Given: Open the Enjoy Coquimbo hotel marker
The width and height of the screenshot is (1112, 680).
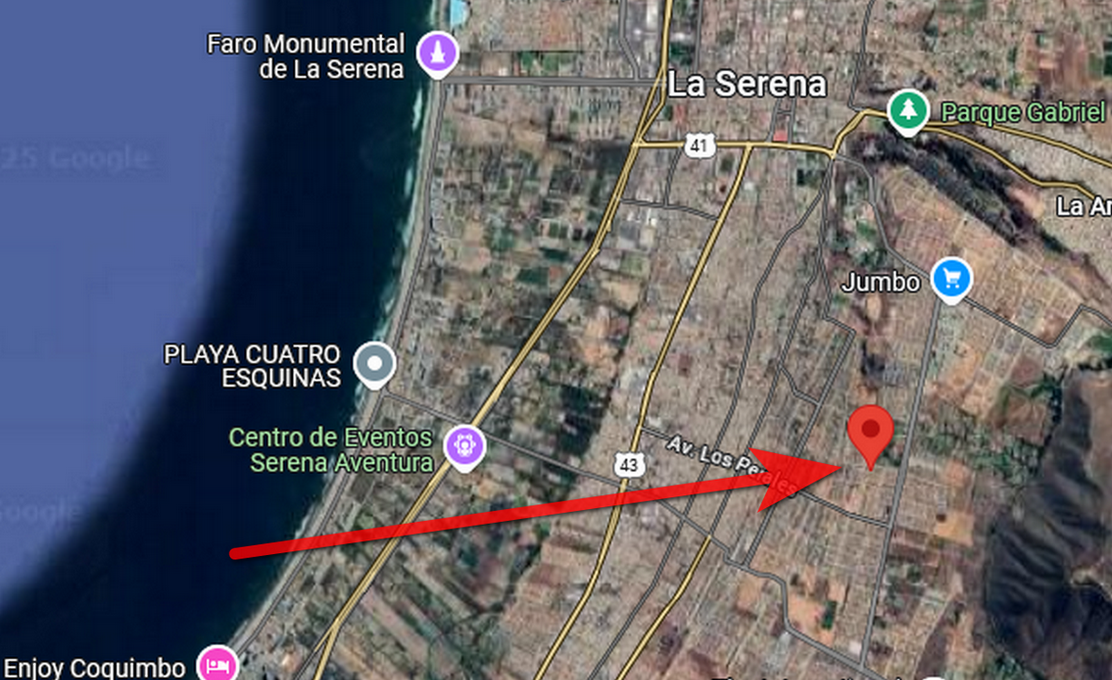Looking at the screenshot, I should (217, 664).
